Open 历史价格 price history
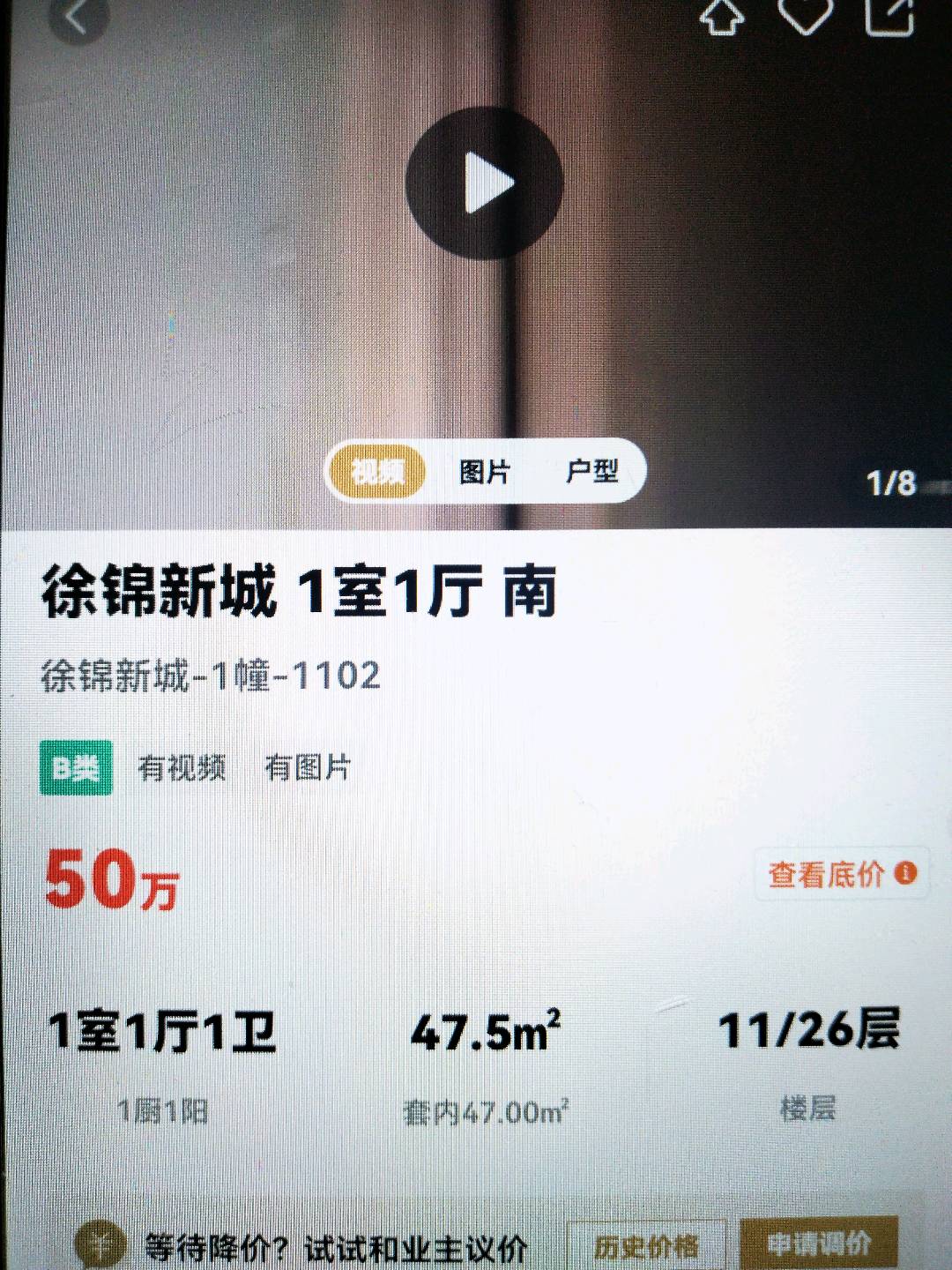952x1270 pixels. (645, 1245)
